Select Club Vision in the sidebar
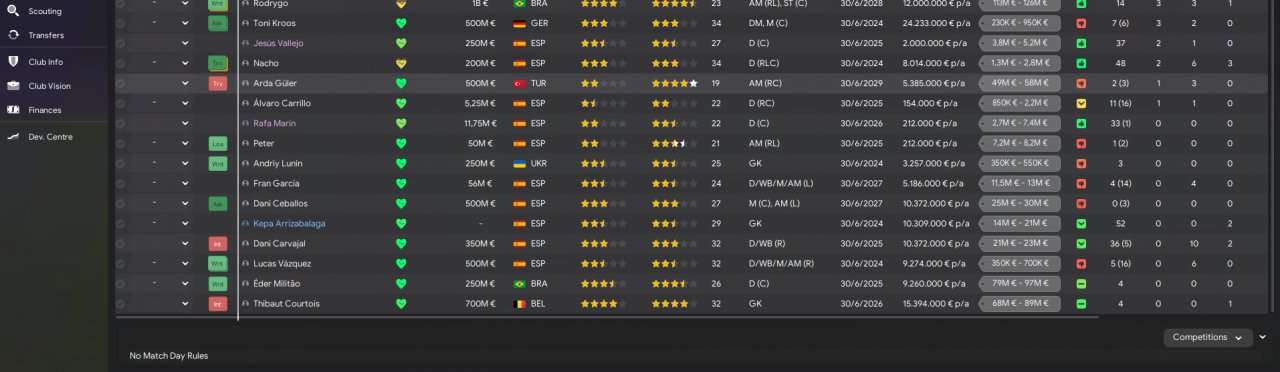This screenshot has height=372, width=1280. pos(49,86)
